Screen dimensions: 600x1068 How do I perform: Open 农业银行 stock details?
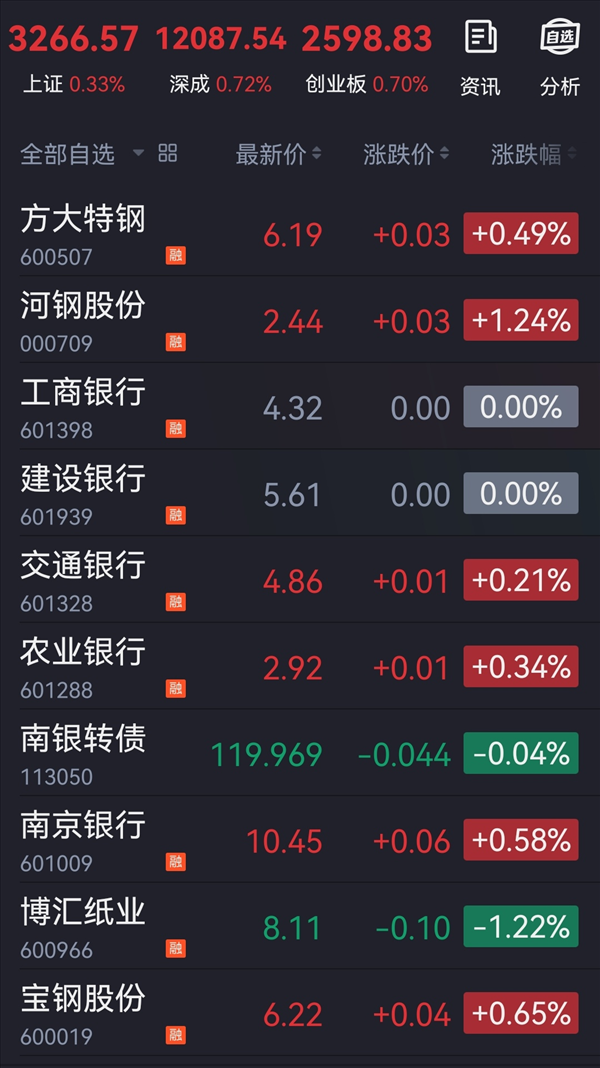[x=300, y=665]
